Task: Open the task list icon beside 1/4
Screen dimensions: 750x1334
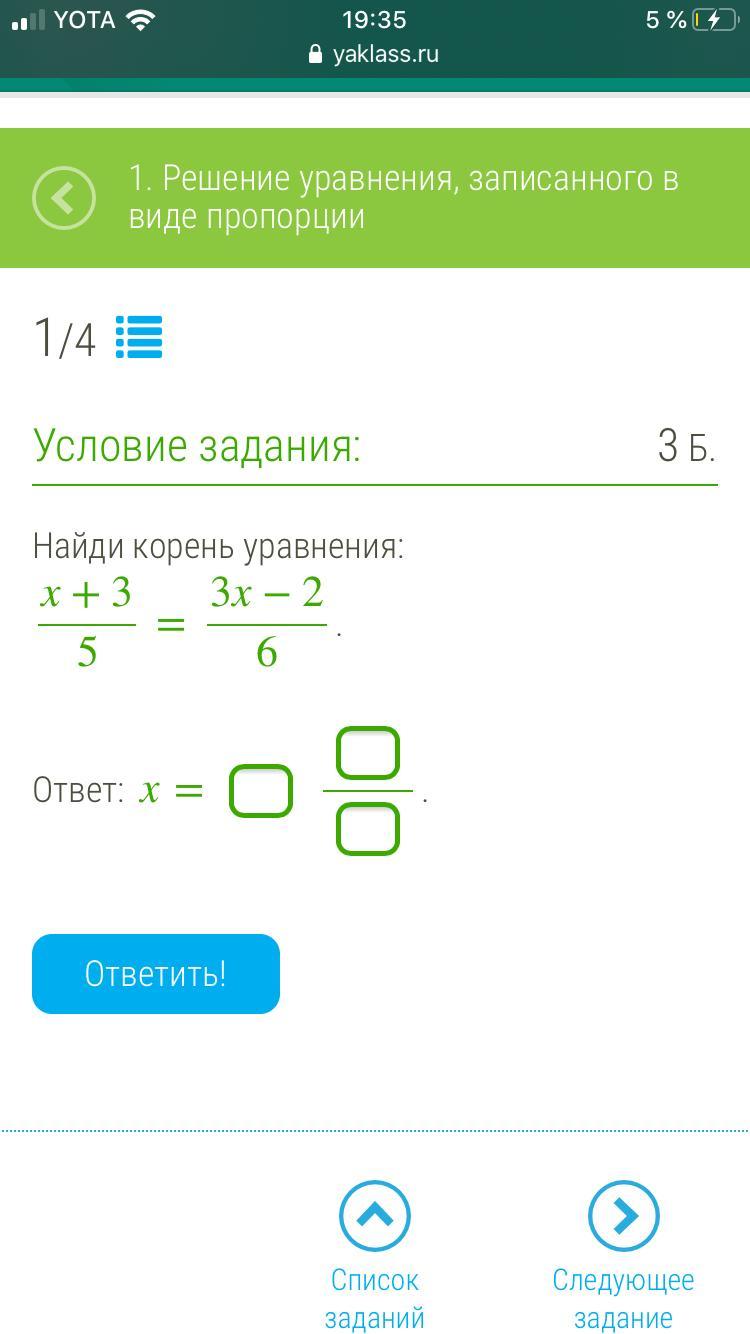Action: click(139, 337)
